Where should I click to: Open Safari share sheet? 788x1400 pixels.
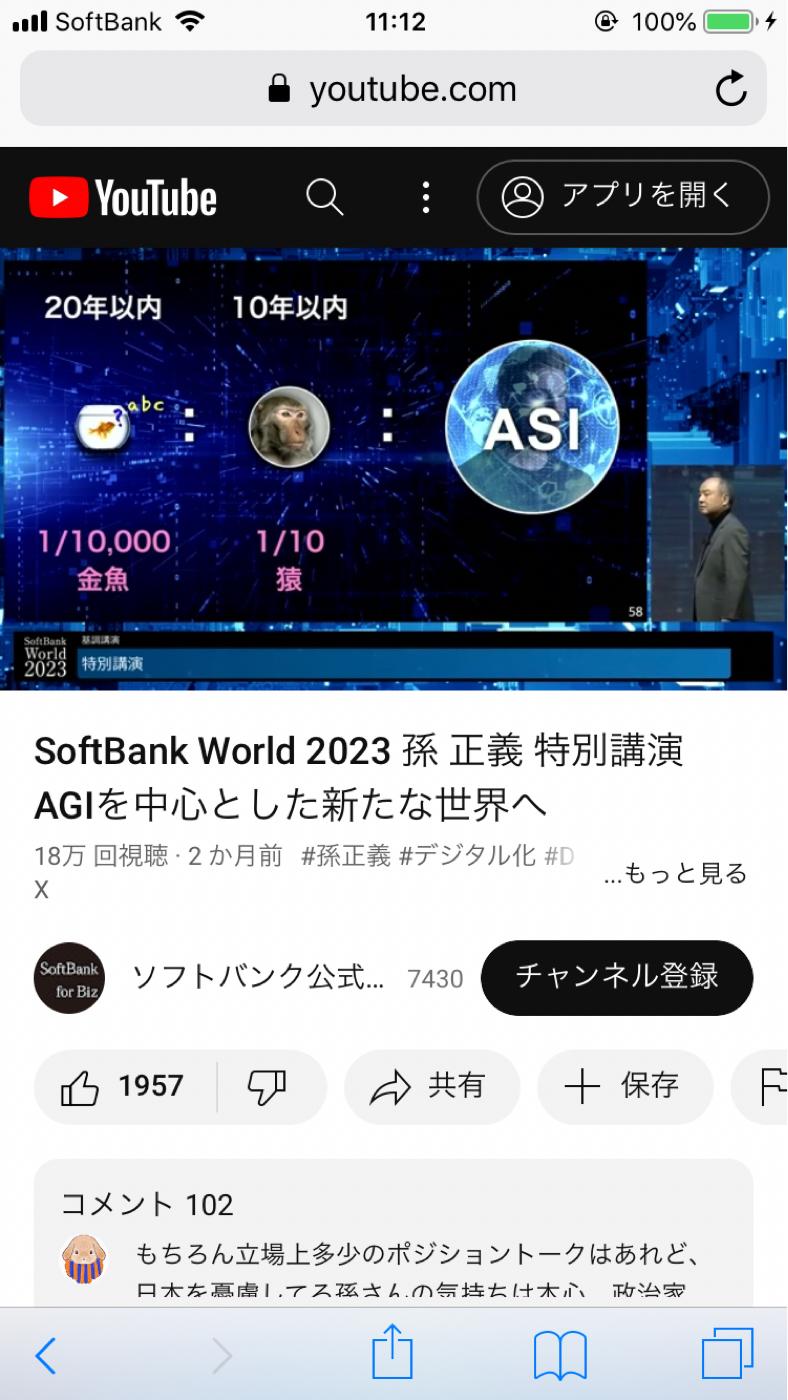pos(392,1352)
